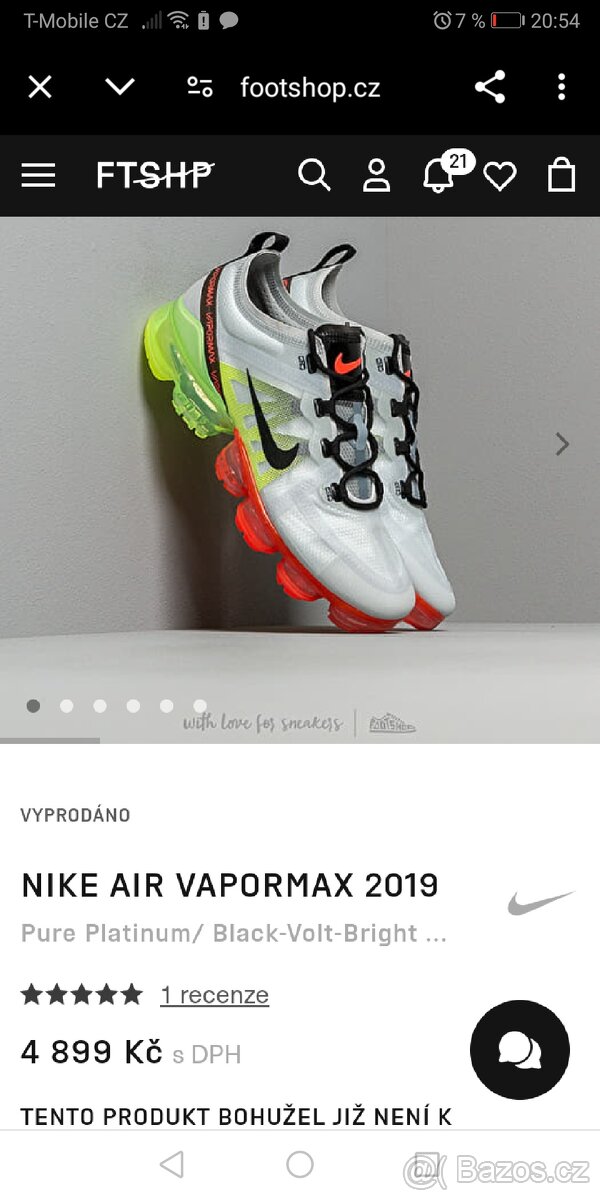Go to the FTSHP home page
This screenshot has width=600, height=1200.
[155, 176]
